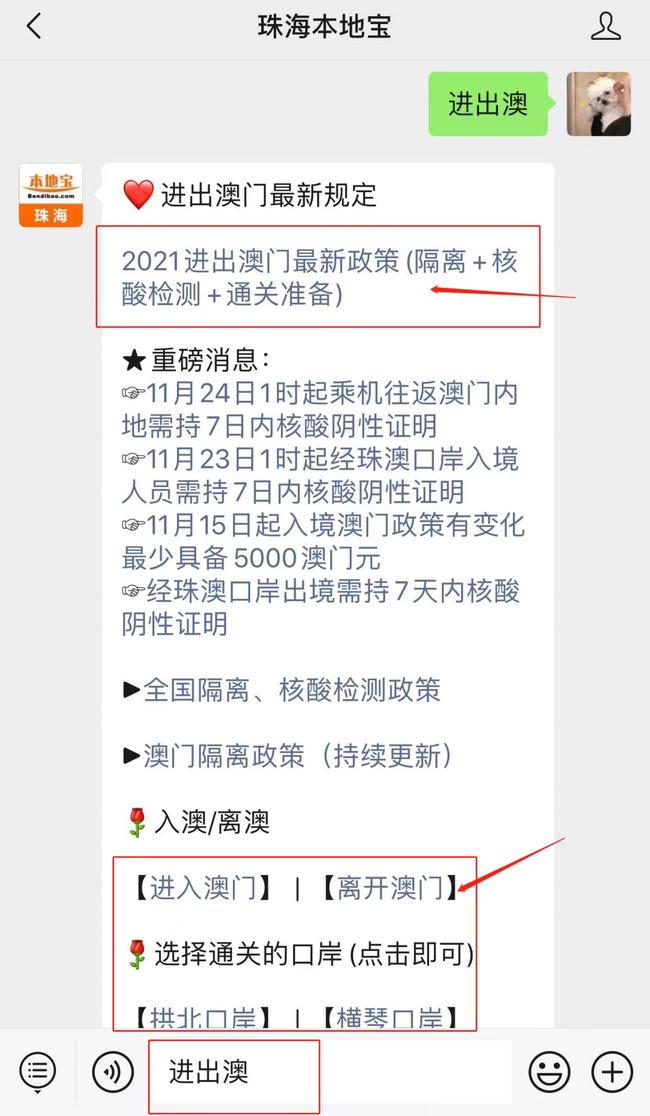Open 11月24日乘机往返澳门 notice link
Image resolution: width=650 pixels, height=1116 pixels.
coord(320,408)
